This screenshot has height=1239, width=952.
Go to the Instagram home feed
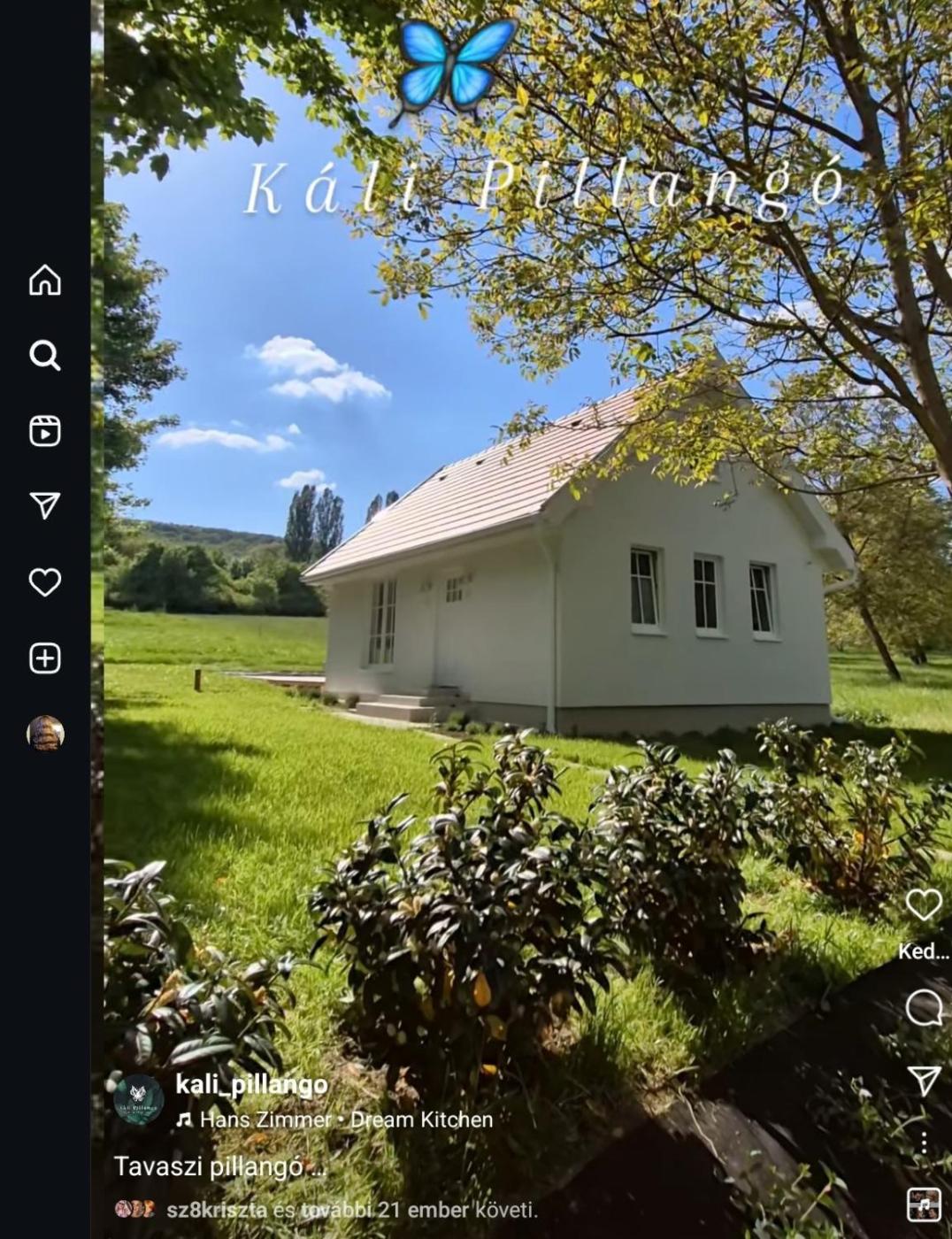[45, 280]
